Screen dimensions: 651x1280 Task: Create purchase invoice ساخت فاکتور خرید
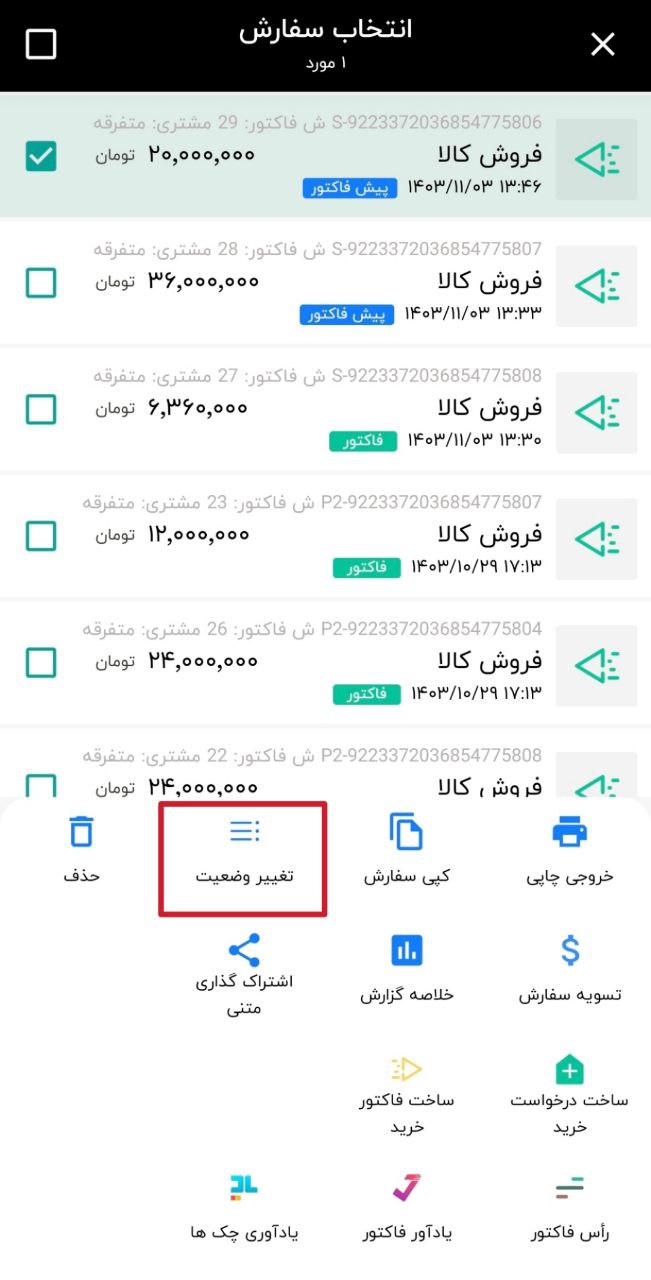[x=406, y=1095]
